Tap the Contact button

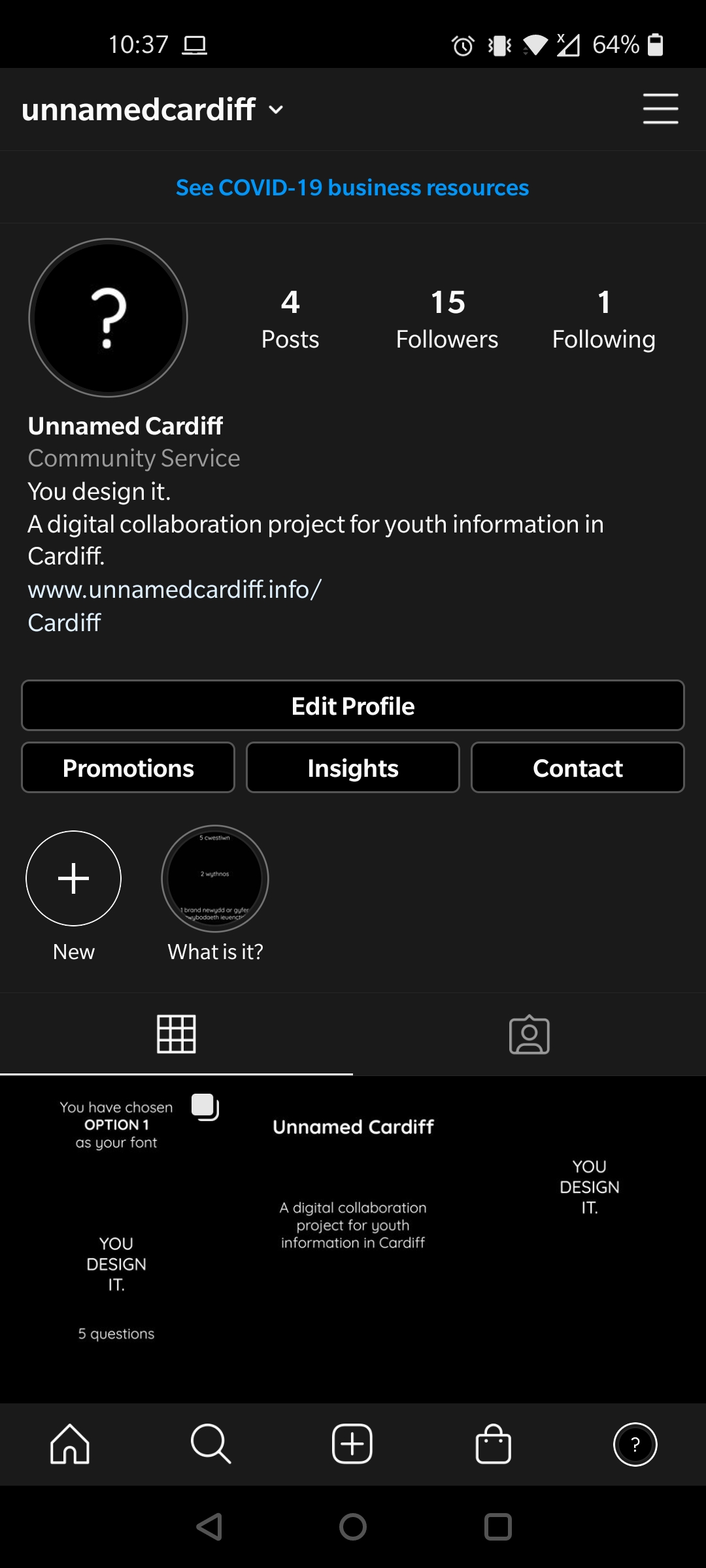tap(578, 768)
